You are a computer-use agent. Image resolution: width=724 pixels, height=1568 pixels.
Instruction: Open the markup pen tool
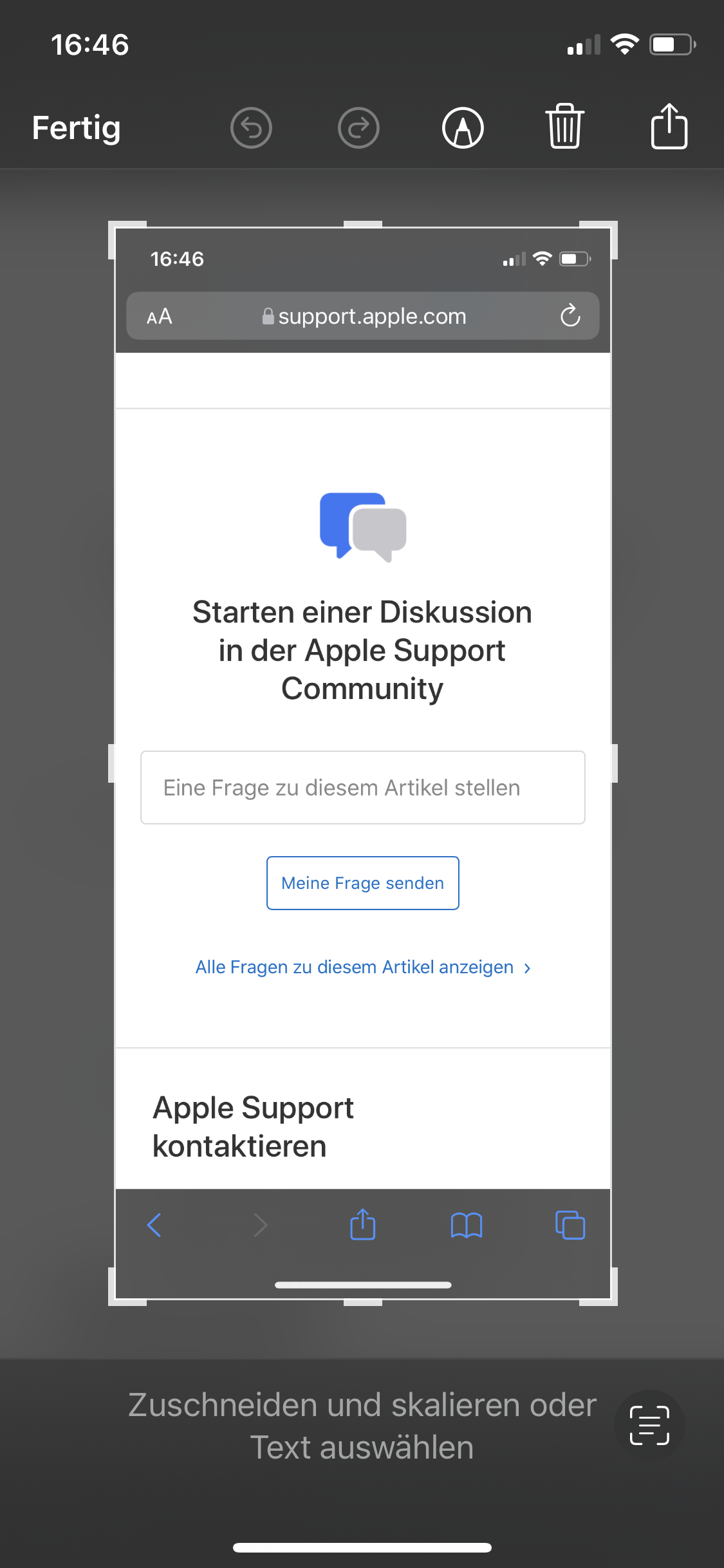click(463, 127)
